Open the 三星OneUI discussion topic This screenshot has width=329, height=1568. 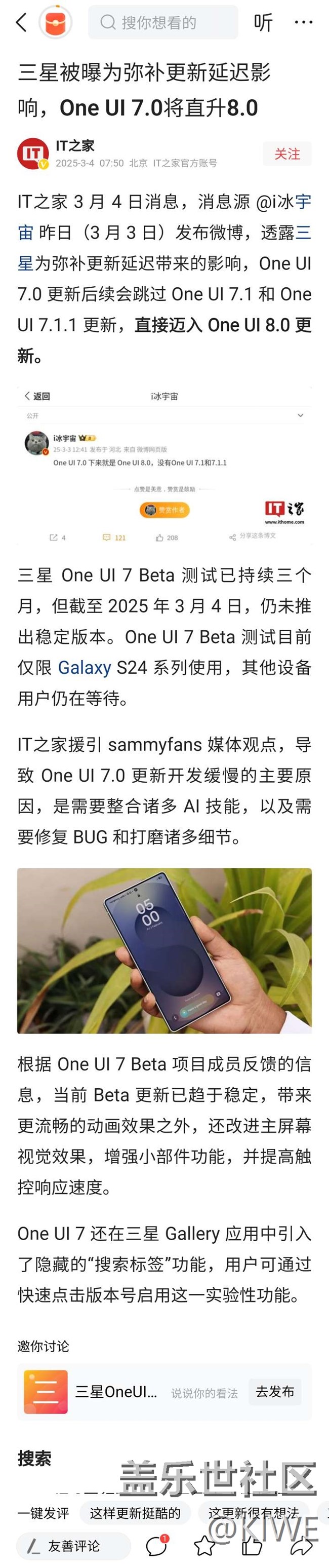point(115,1392)
